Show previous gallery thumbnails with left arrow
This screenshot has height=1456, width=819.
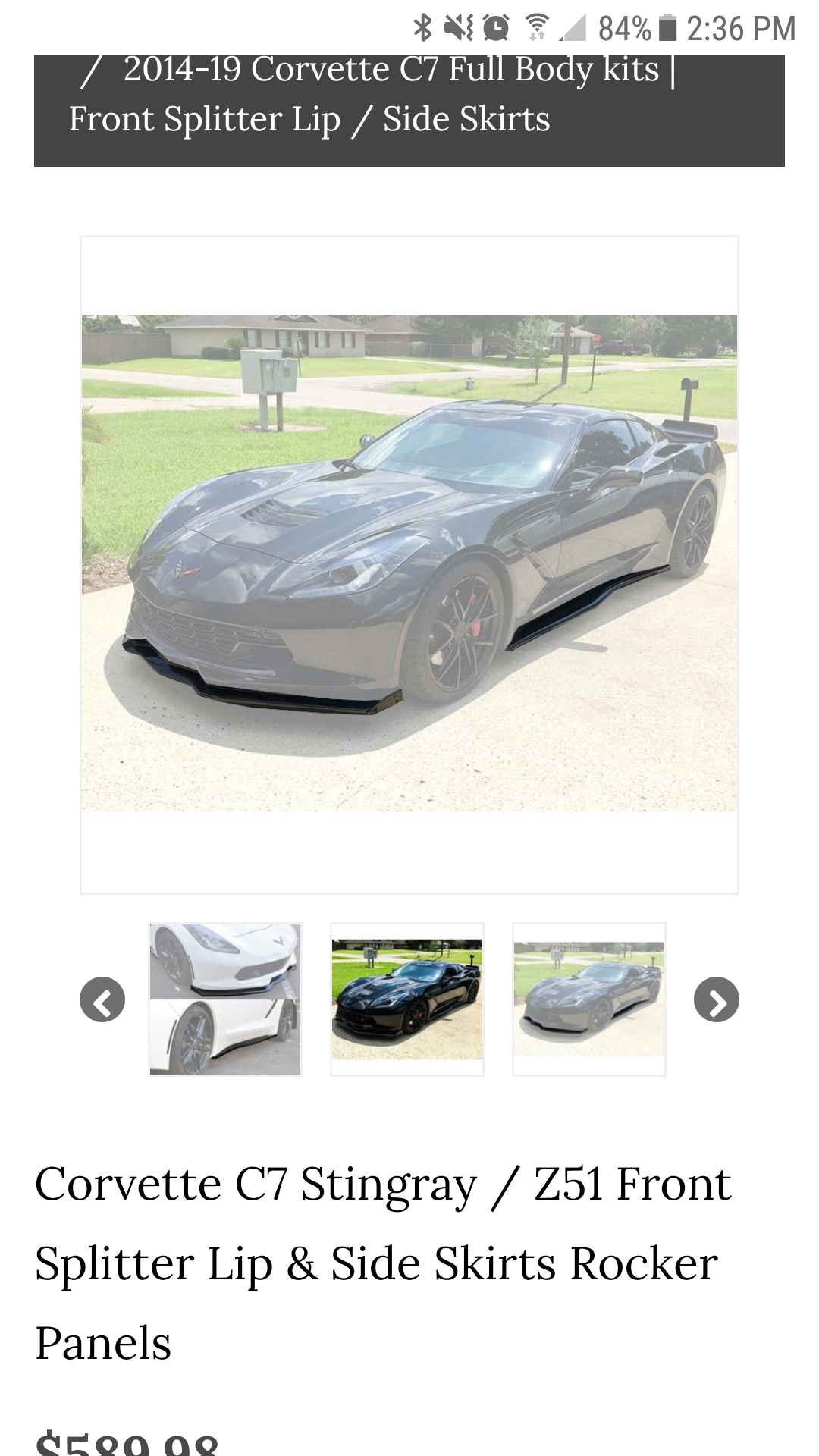point(102,999)
